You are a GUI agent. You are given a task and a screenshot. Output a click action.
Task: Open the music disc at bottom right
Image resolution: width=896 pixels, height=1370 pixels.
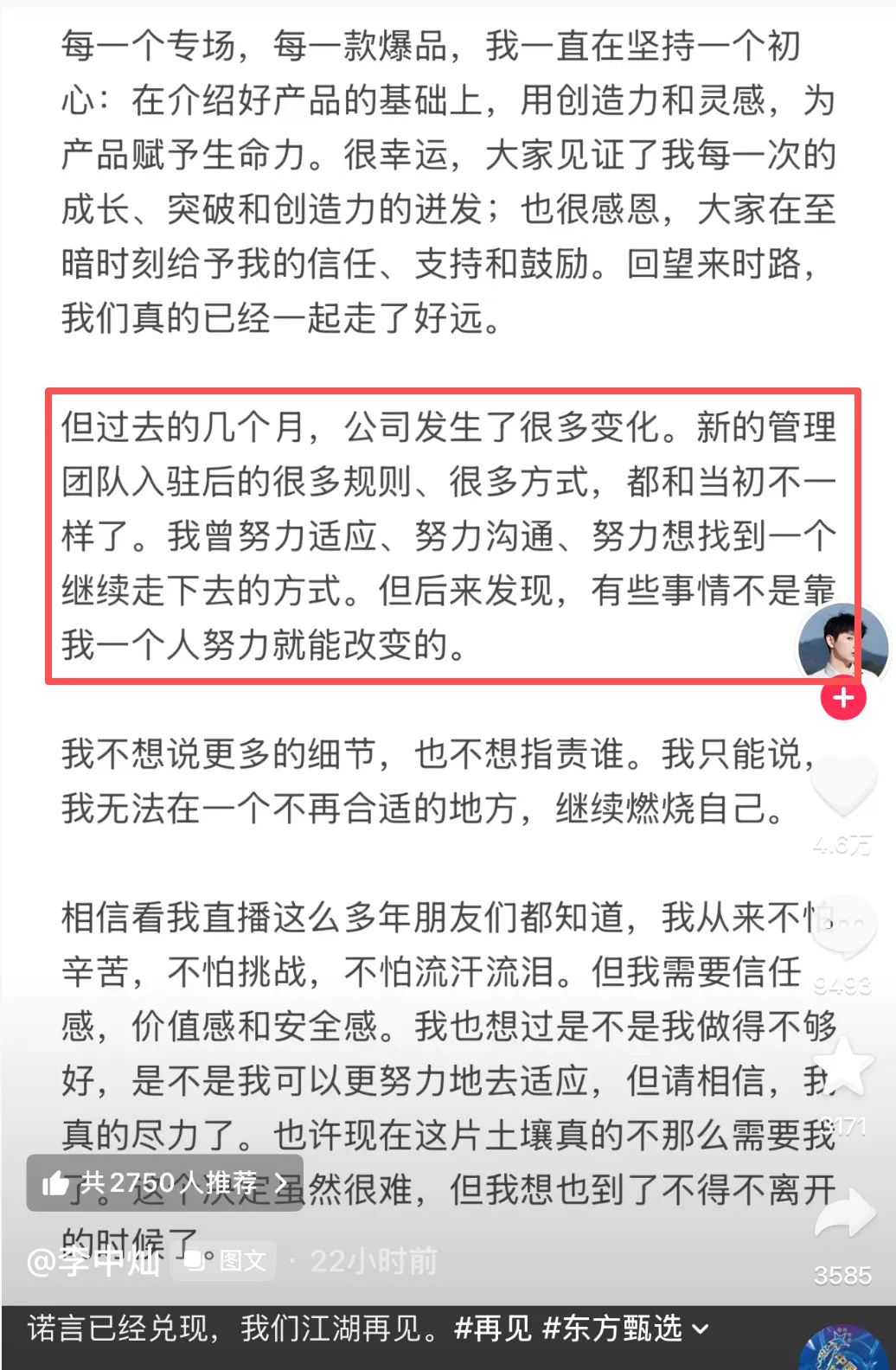(843, 1351)
